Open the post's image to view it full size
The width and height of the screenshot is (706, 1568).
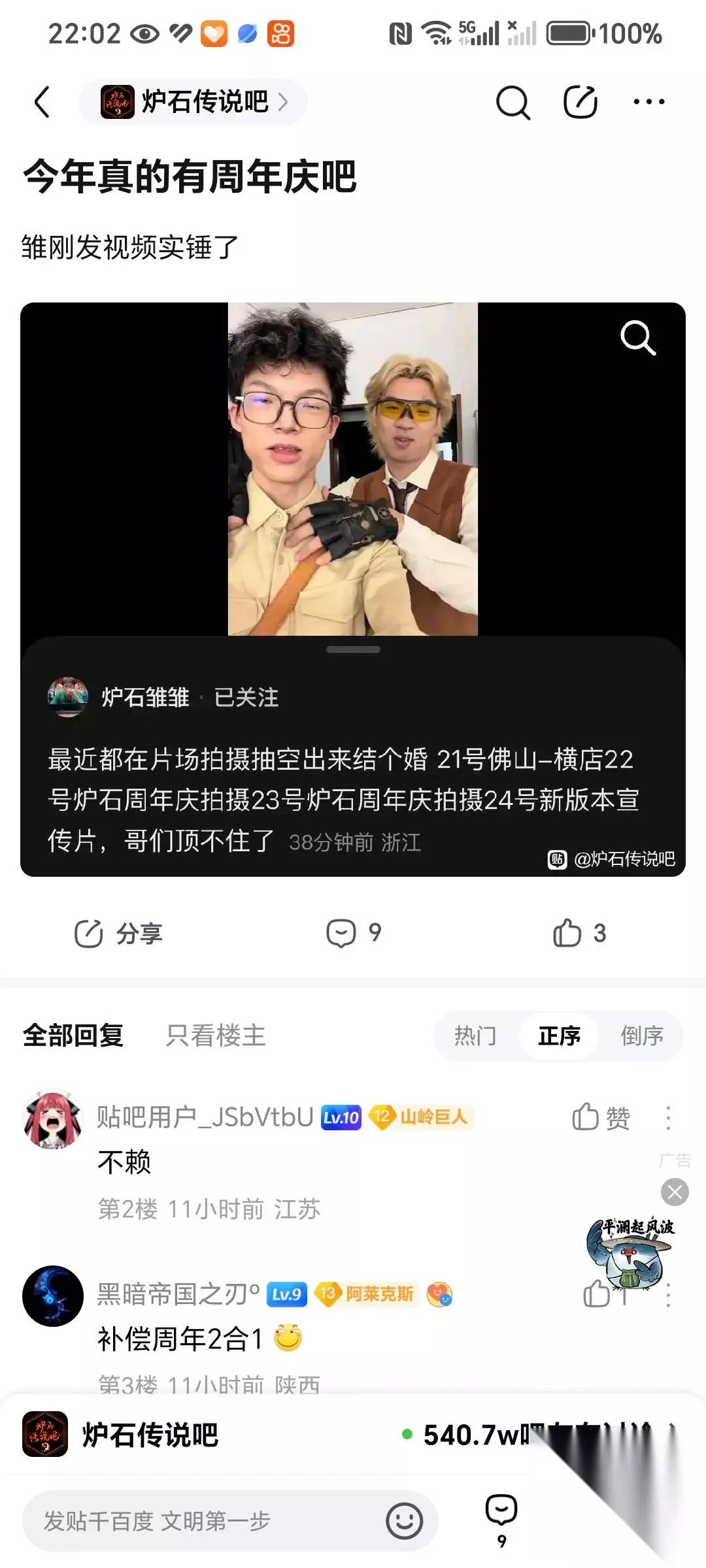point(353,469)
